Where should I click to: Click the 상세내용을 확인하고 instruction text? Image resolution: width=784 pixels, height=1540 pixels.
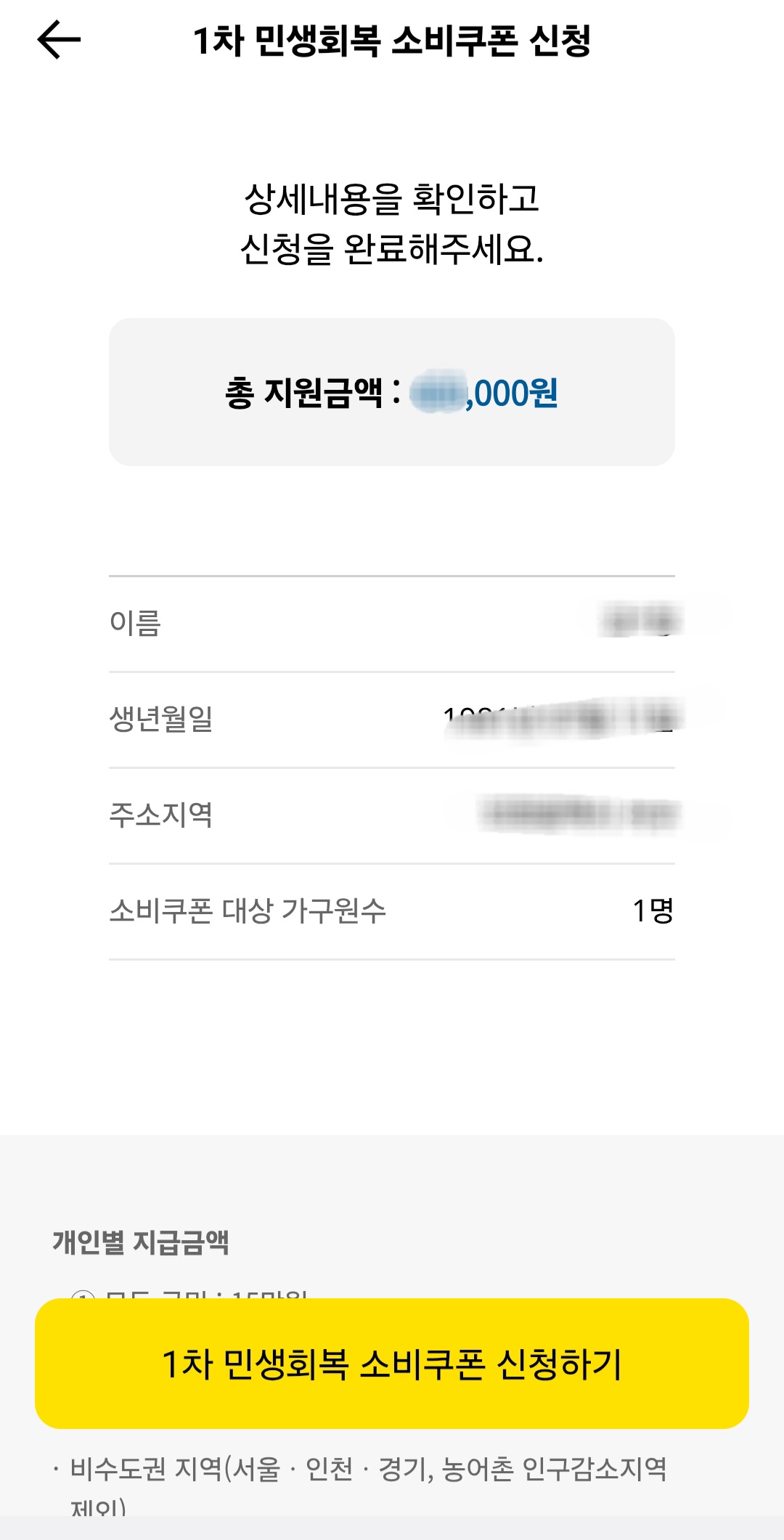393,199
